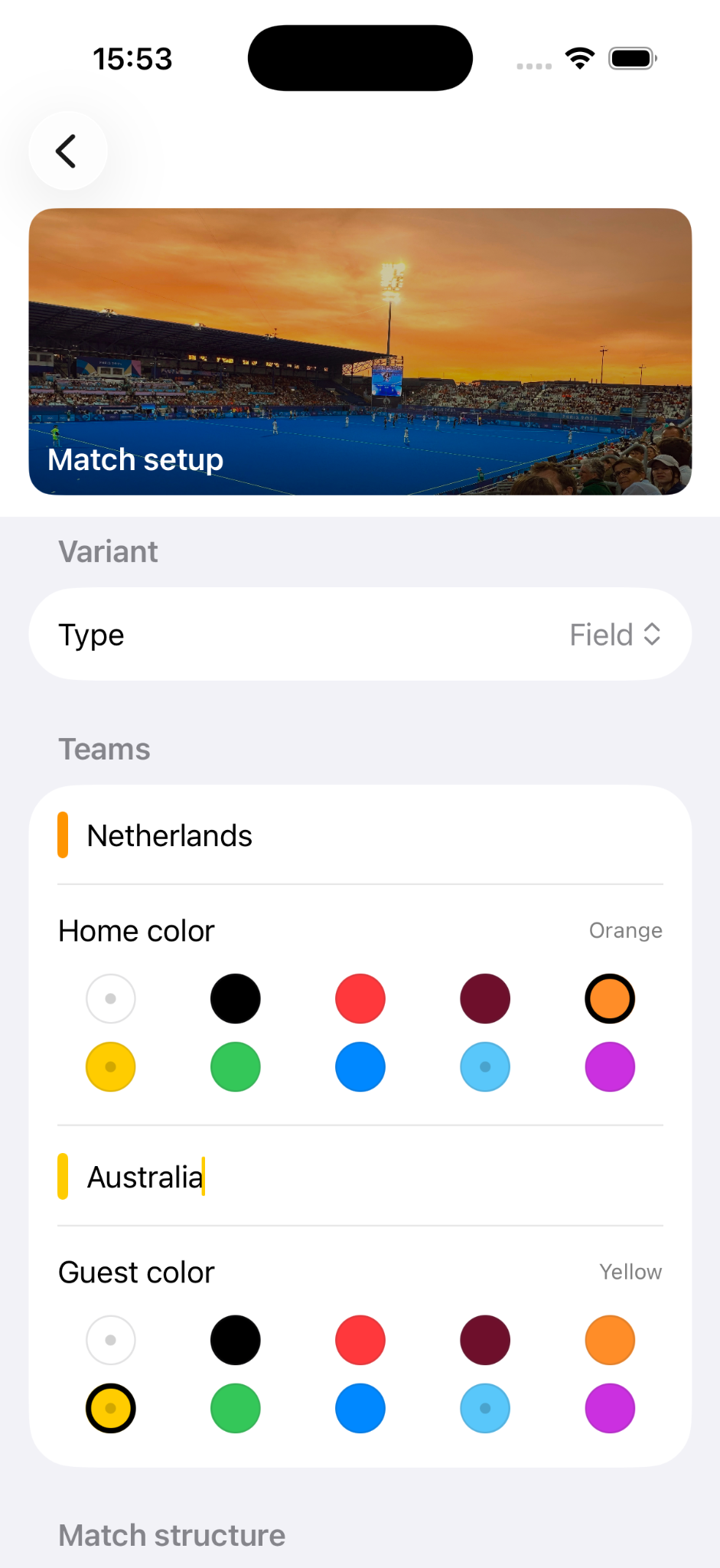
Task: Select green as the home color
Action: coord(235,1067)
